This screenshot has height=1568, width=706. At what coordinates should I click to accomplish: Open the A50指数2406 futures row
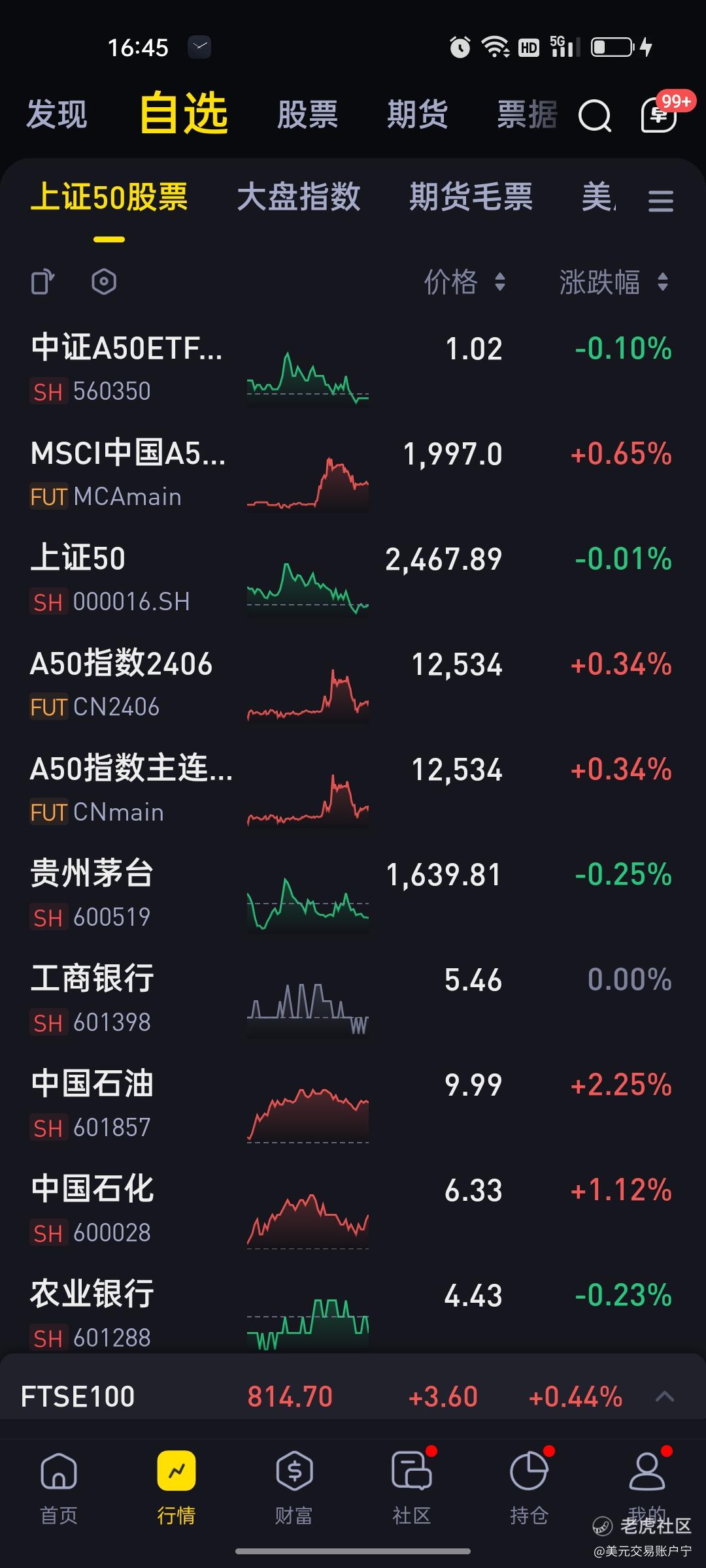click(353, 684)
